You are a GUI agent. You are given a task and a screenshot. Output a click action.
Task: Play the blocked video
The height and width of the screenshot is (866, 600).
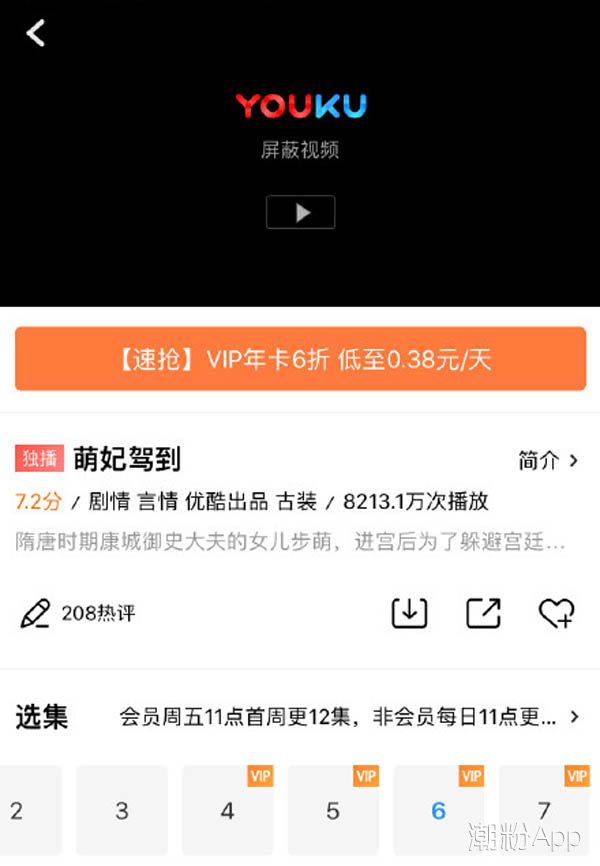[x=300, y=212]
